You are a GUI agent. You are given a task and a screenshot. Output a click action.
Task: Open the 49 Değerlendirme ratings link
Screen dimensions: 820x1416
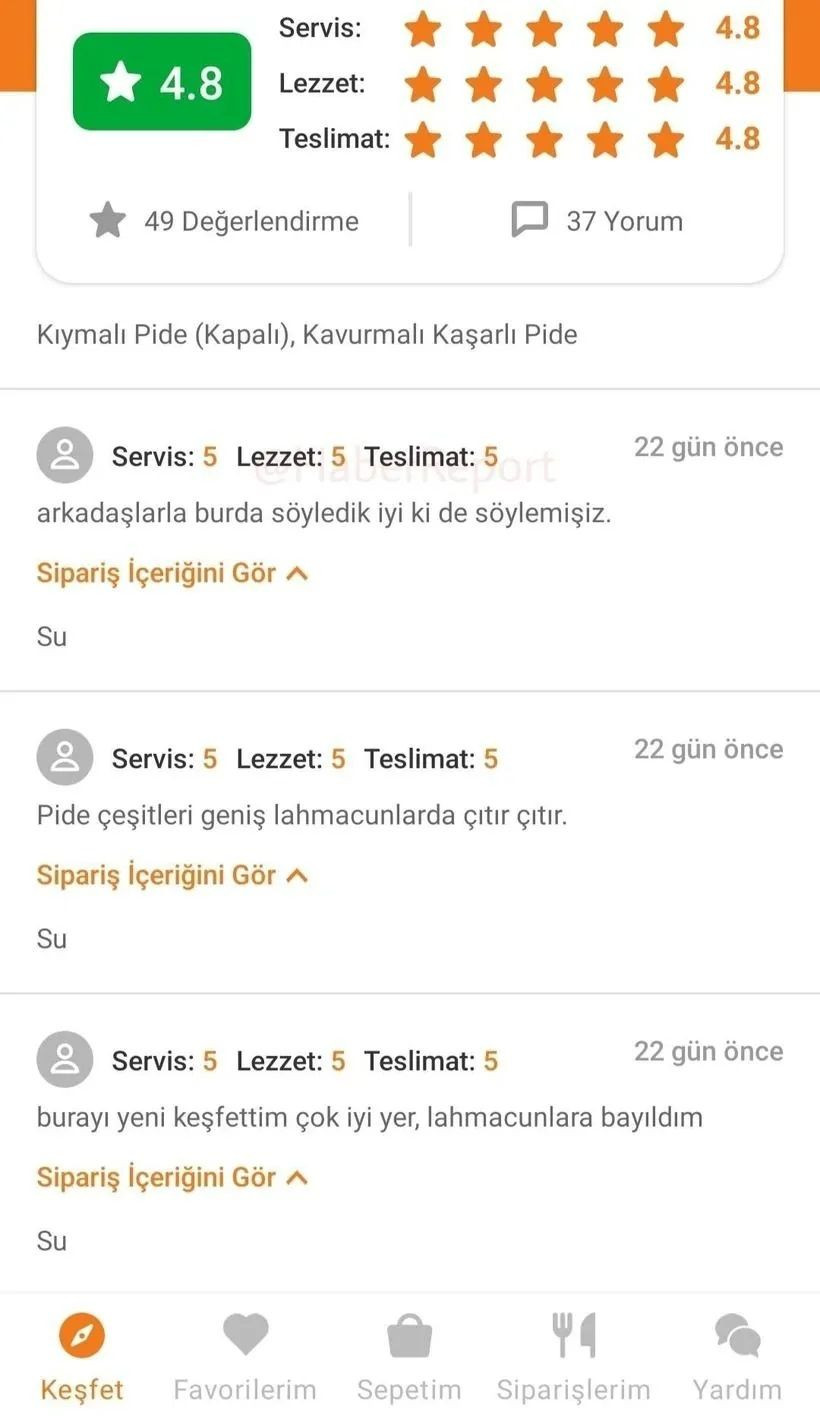click(250, 221)
